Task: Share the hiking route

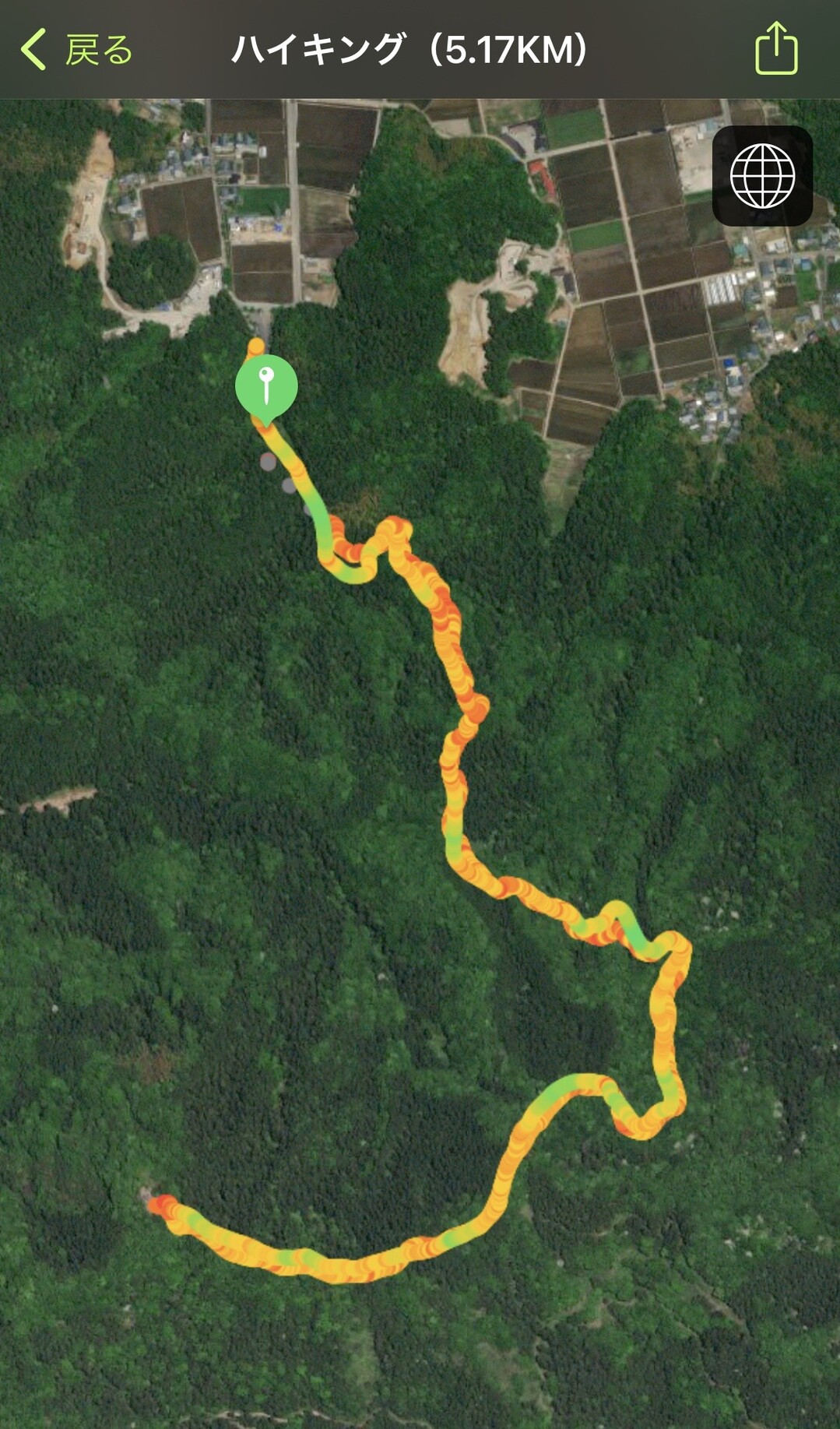Action: coord(776,48)
